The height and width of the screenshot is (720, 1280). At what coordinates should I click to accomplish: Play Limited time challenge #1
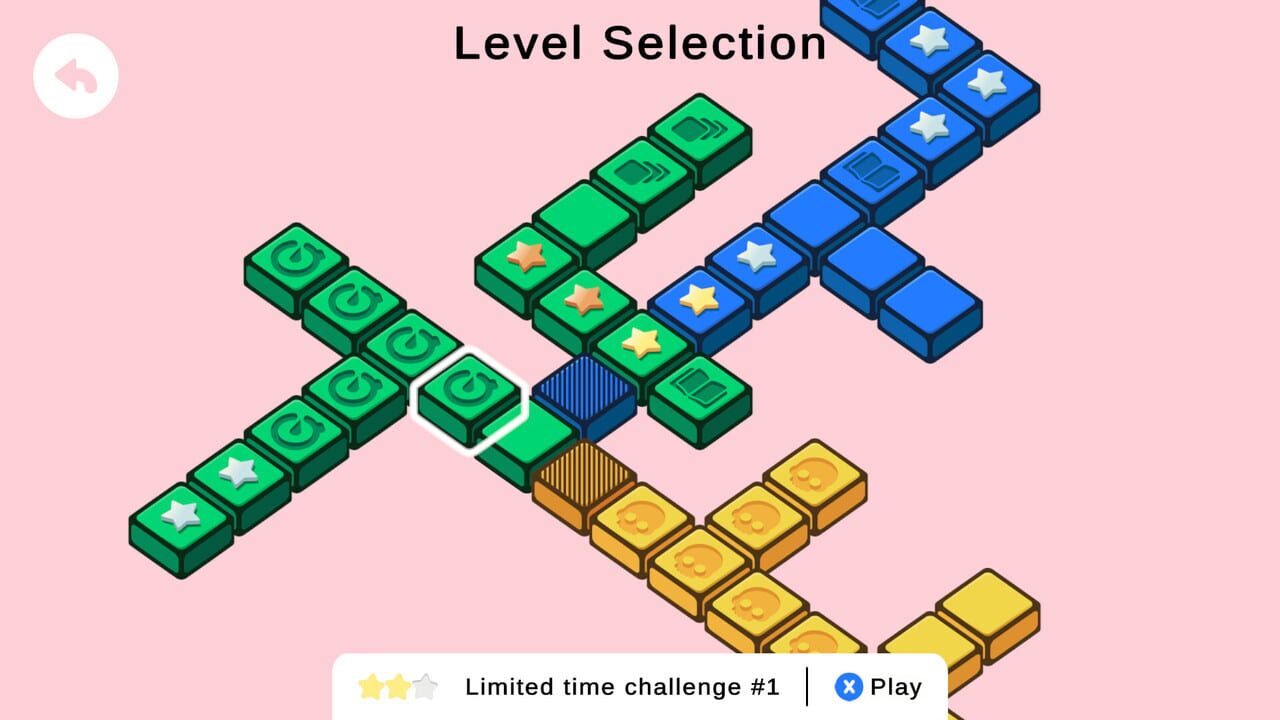pyautogui.click(x=879, y=687)
